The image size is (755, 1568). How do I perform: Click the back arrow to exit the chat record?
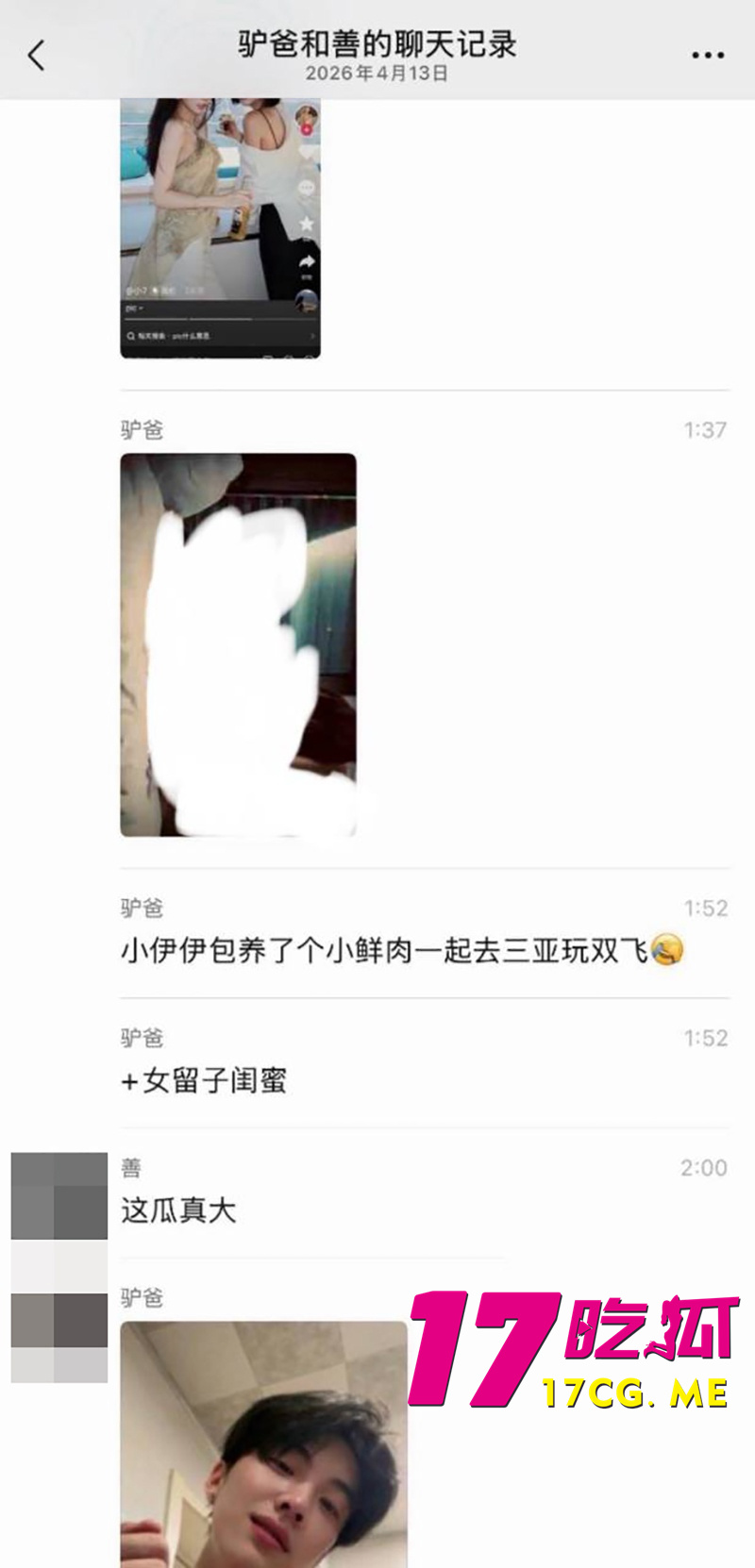point(36,55)
